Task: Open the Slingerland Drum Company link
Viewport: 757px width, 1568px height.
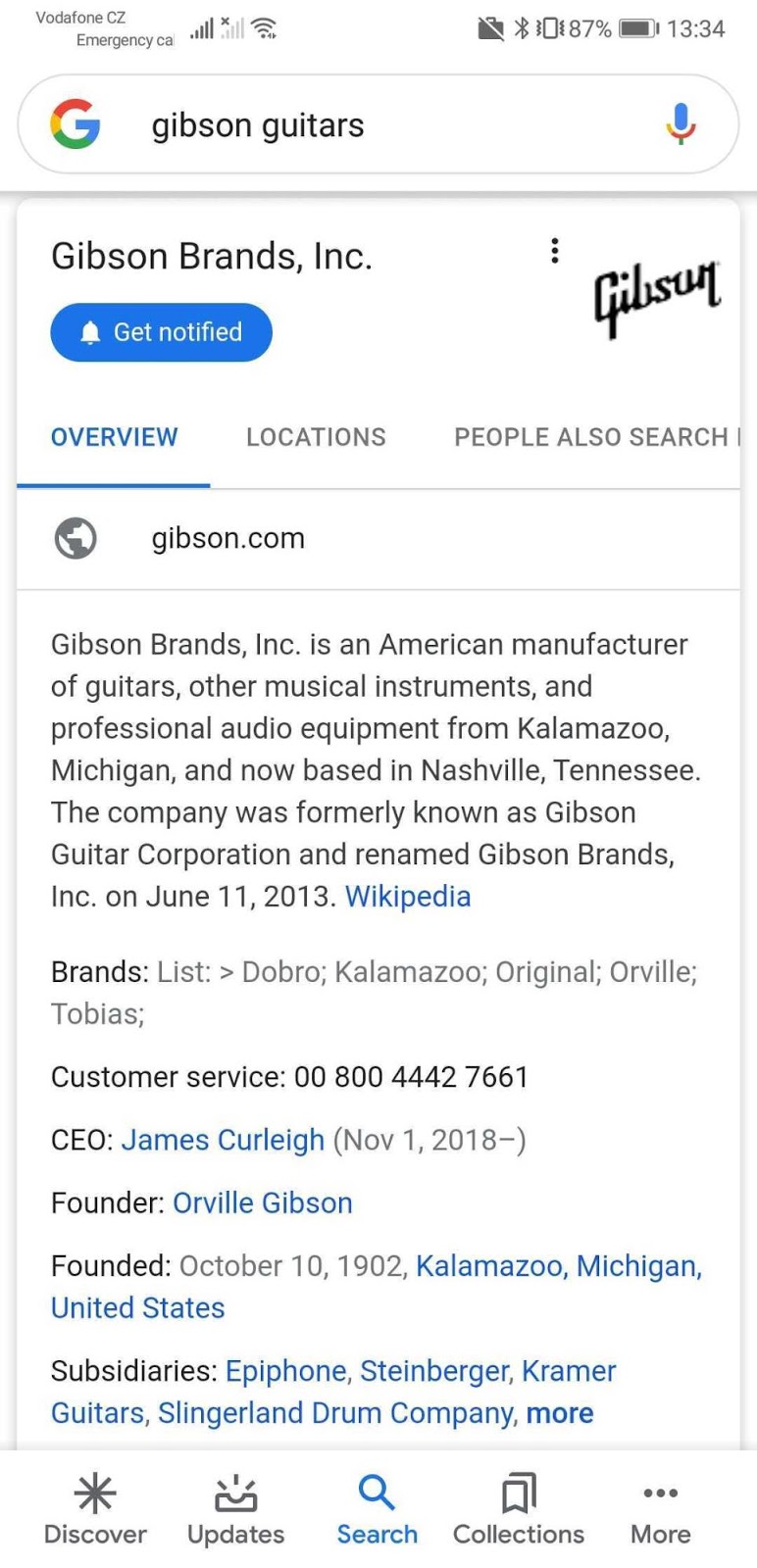Action: 335,1413
